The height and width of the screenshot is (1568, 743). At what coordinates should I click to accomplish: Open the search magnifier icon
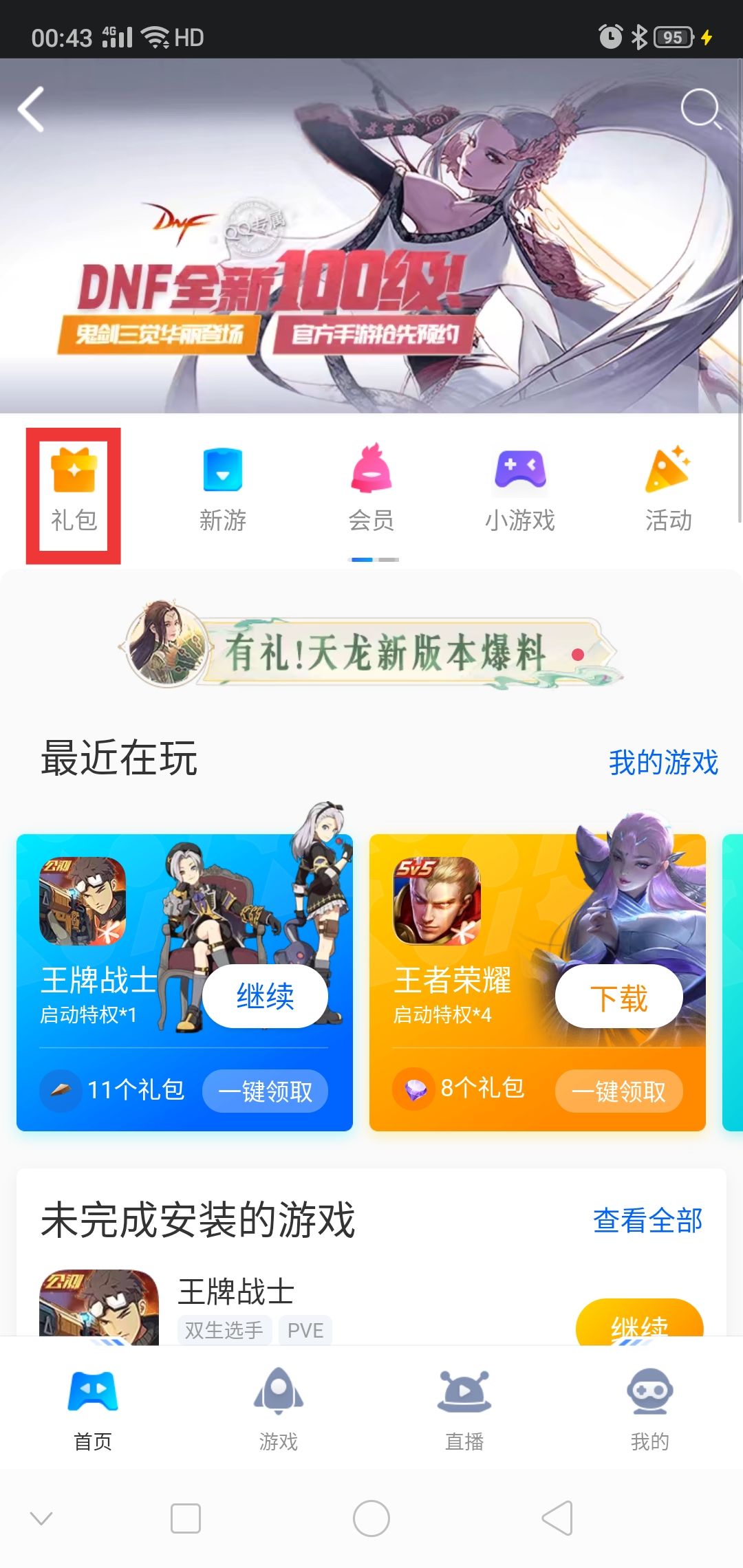click(x=702, y=109)
